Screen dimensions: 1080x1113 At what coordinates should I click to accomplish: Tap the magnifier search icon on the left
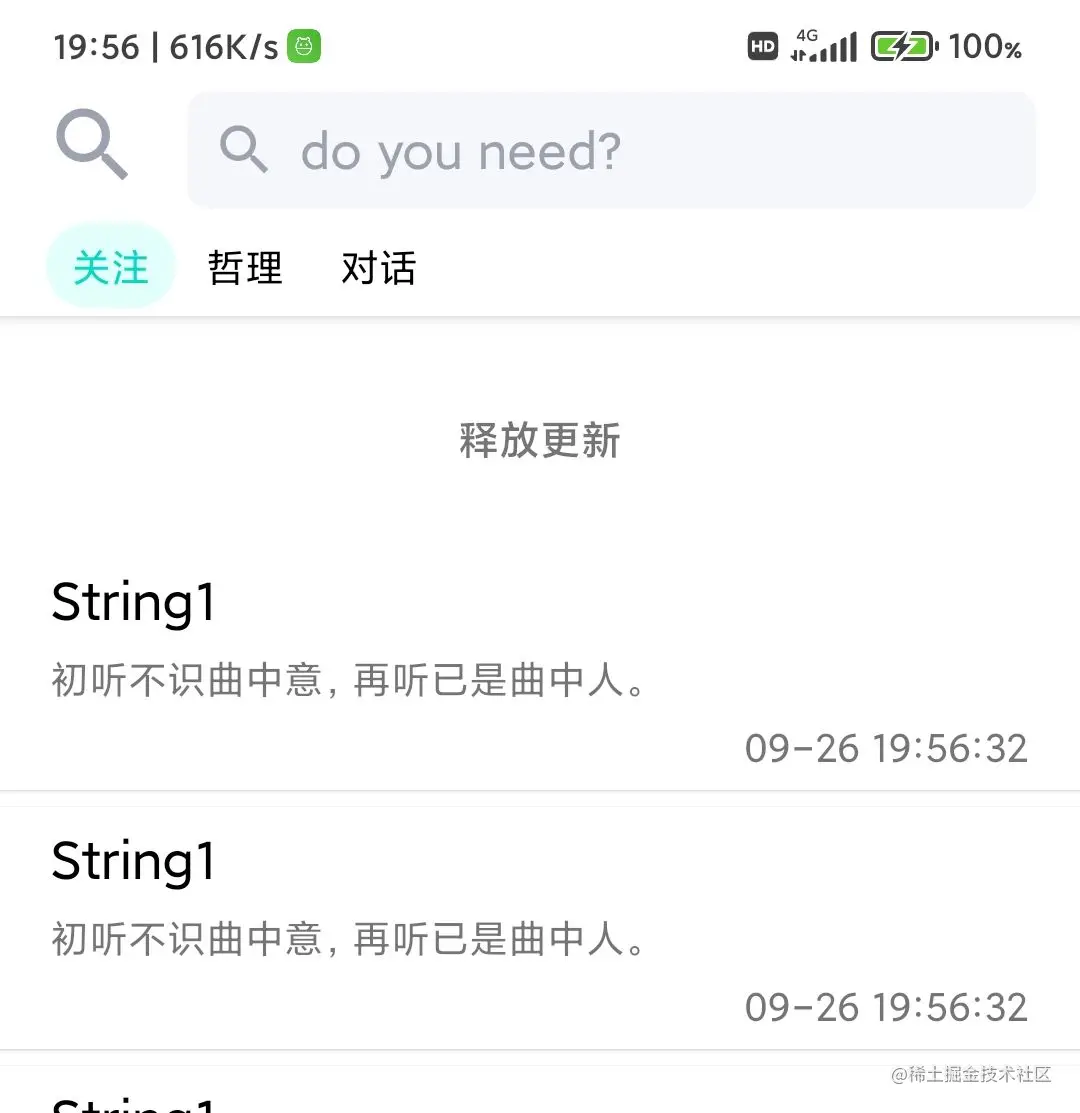pos(90,145)
